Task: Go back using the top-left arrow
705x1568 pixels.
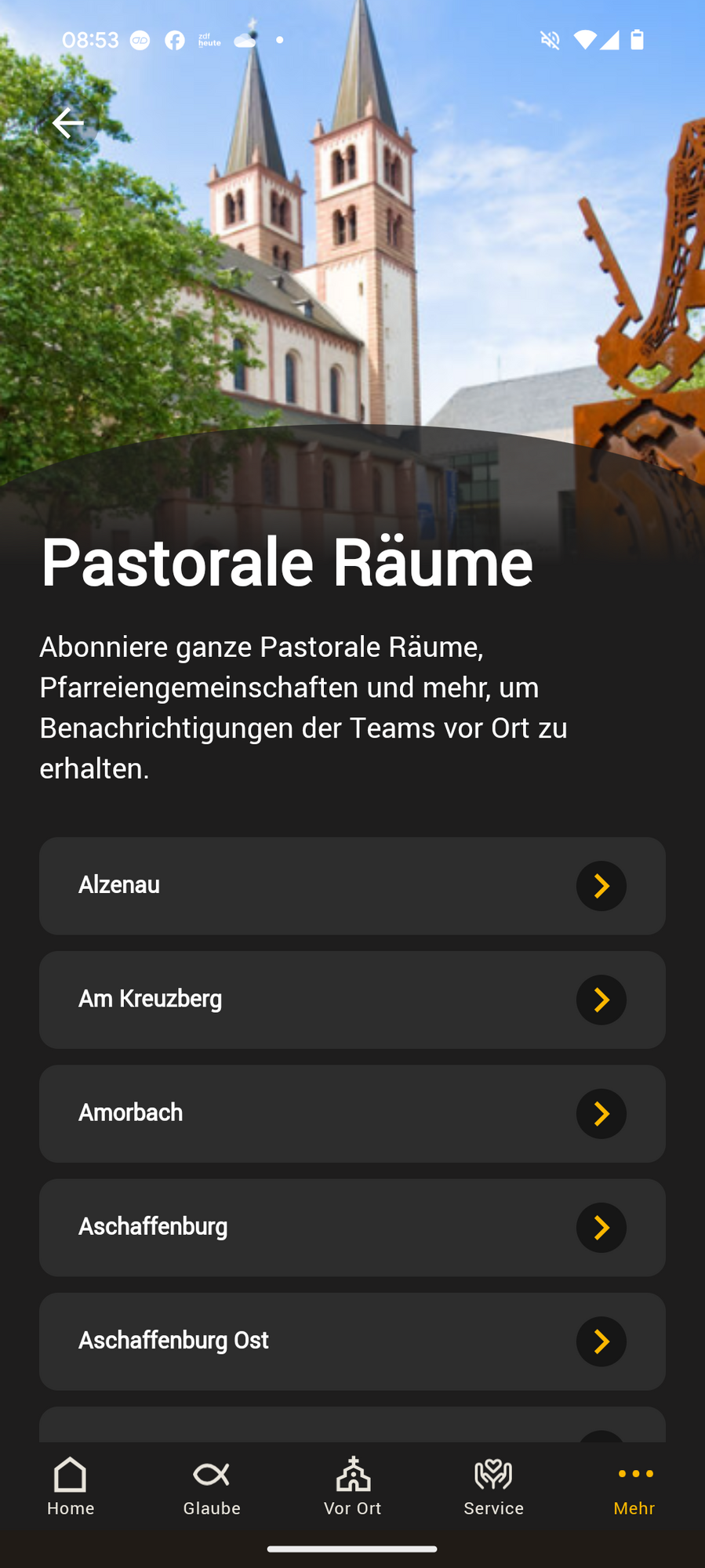Action: (x=67, y=123)
